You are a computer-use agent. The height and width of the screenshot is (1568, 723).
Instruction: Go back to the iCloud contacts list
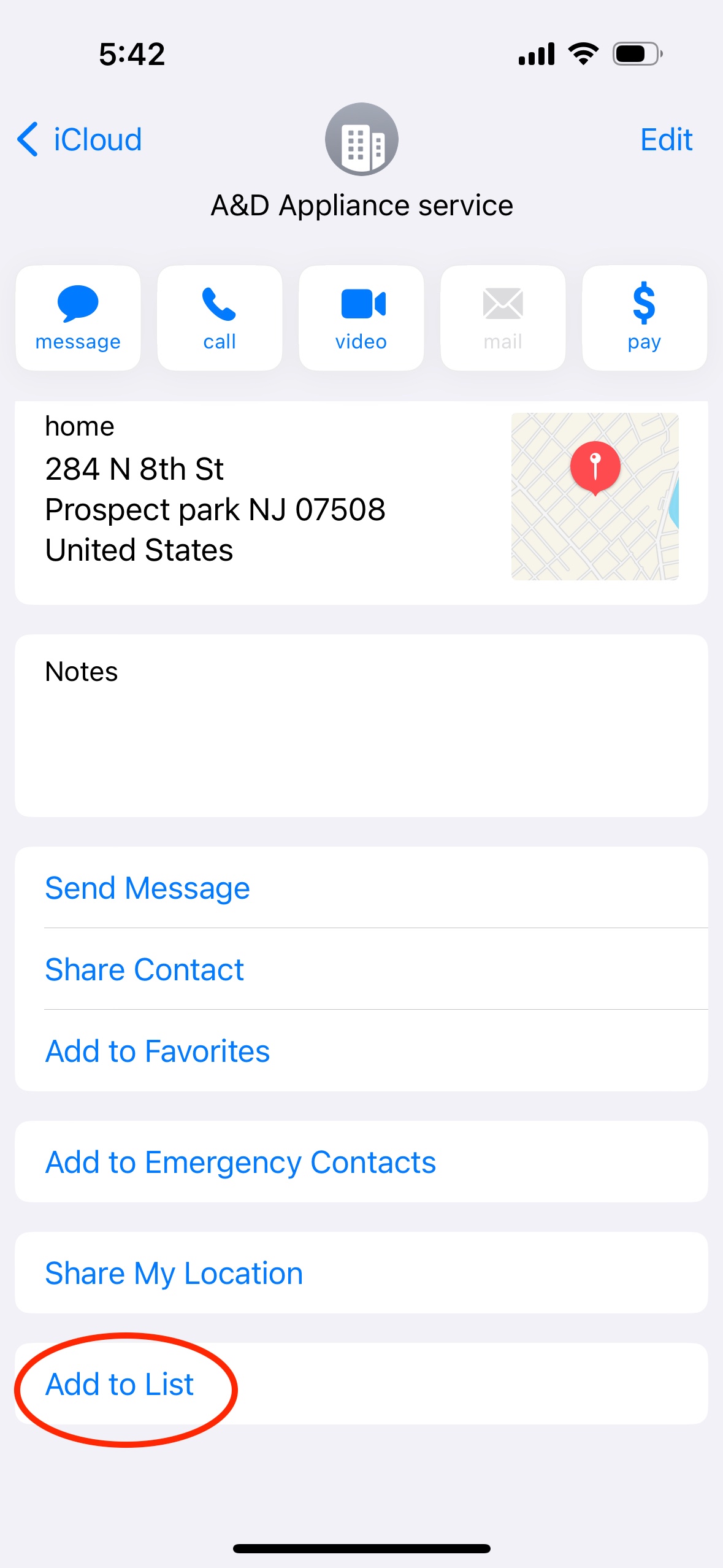[80, 139]
